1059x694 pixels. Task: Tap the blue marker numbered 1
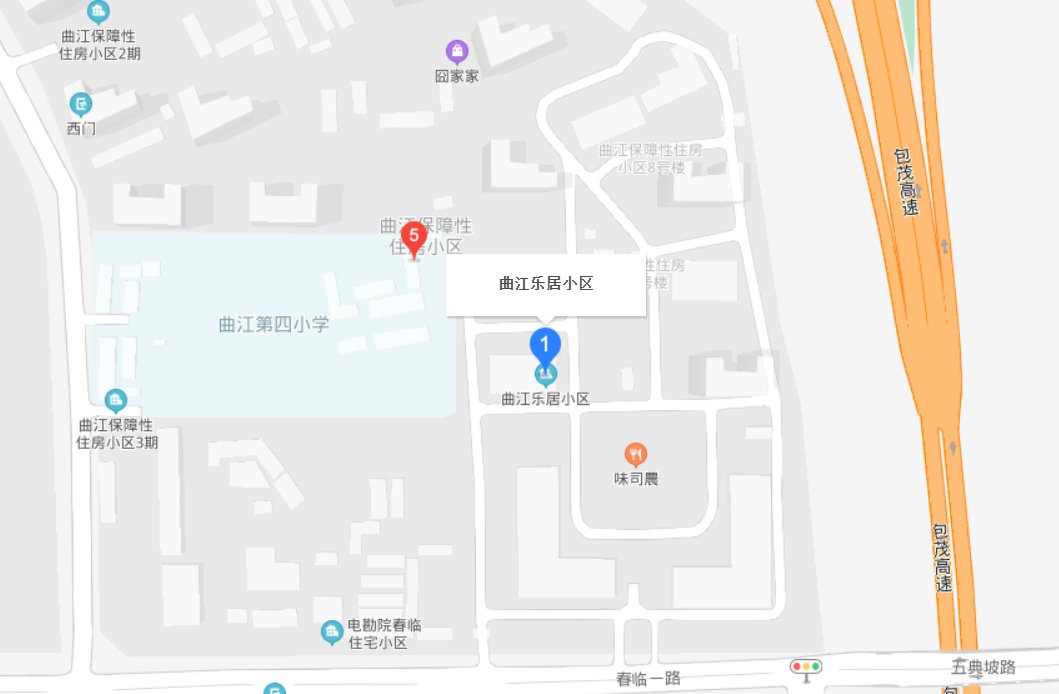pyautogui.click(x=545, y=344)
